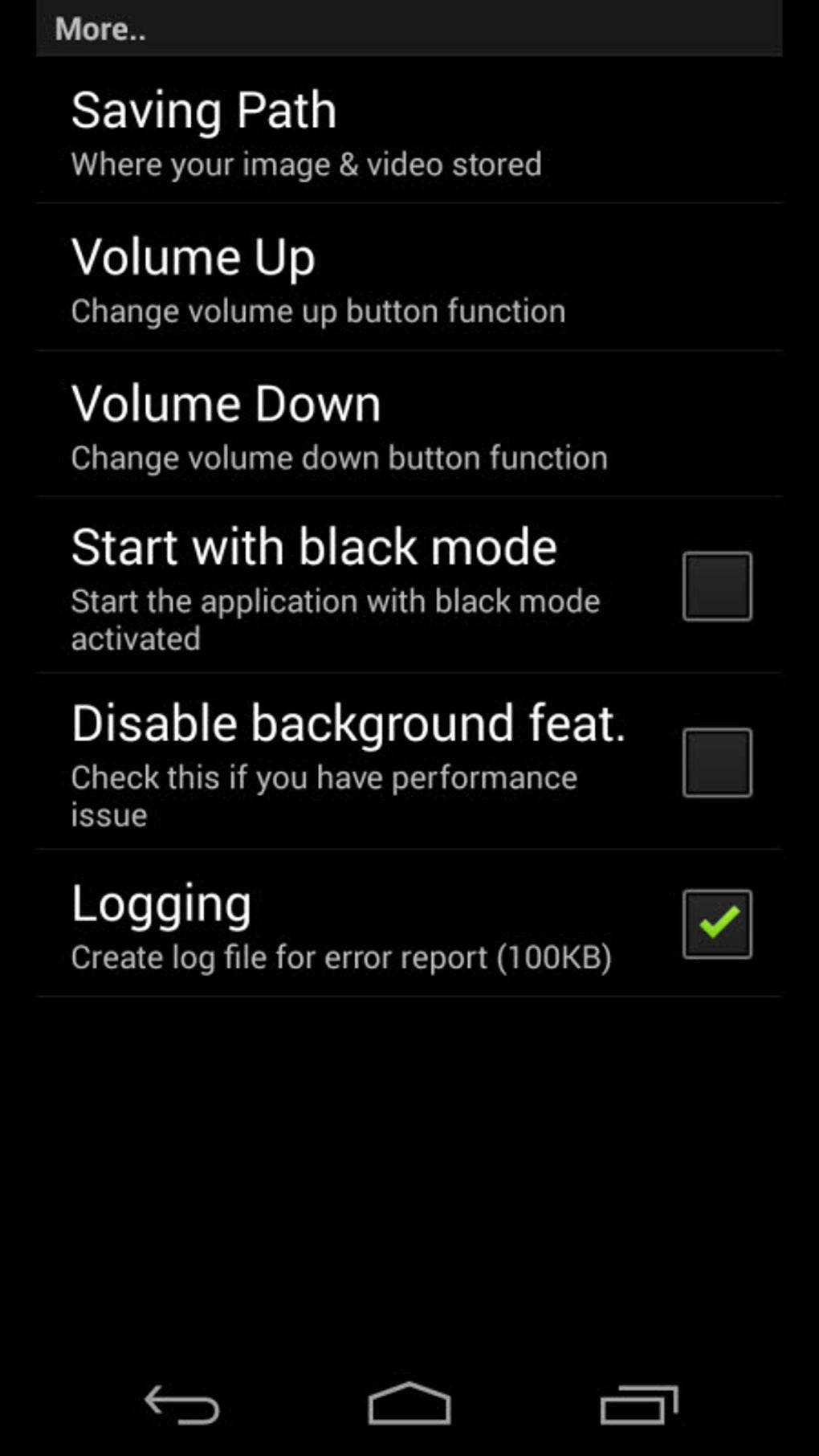Open Volume Down button function setting
The image size is (819, 1456).
point(409,424)
